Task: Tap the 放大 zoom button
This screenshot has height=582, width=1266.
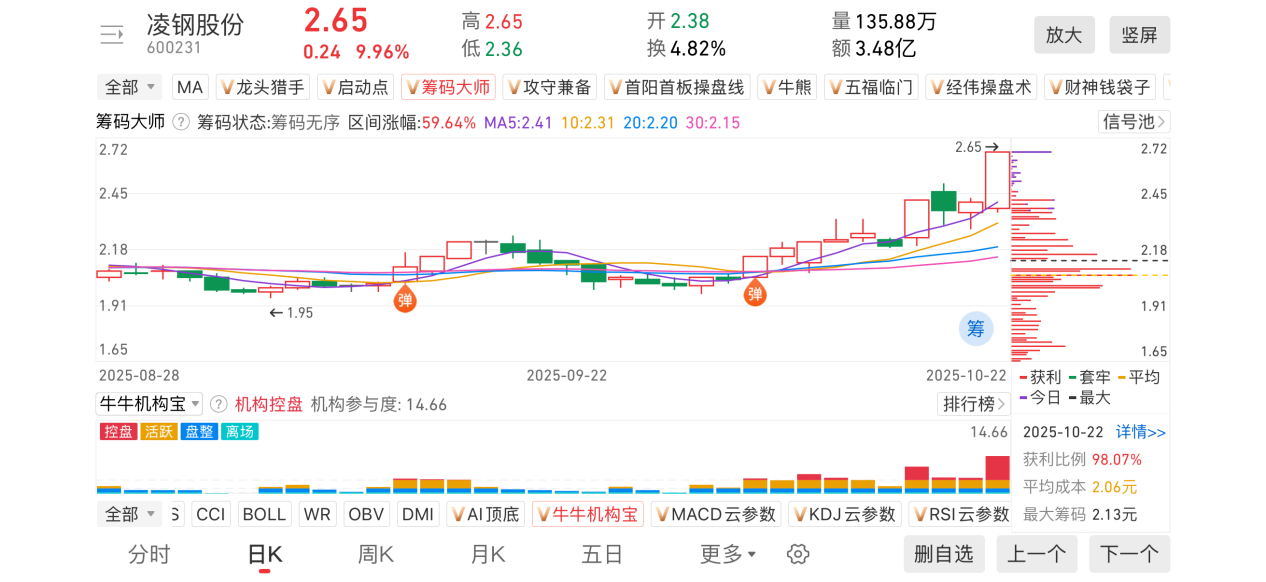Action: [x=1064, y=35]
